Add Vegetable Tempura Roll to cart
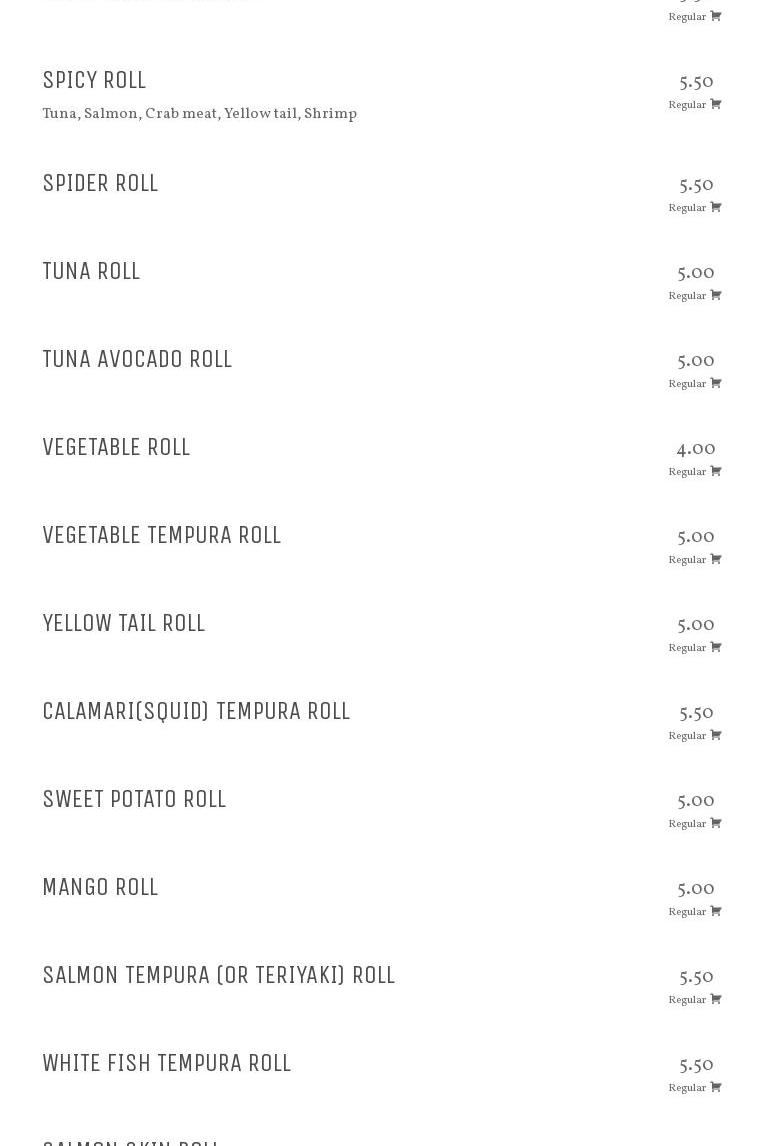Image resolution: width=770 pixels, height=1146 pixels. click(715, 559)
